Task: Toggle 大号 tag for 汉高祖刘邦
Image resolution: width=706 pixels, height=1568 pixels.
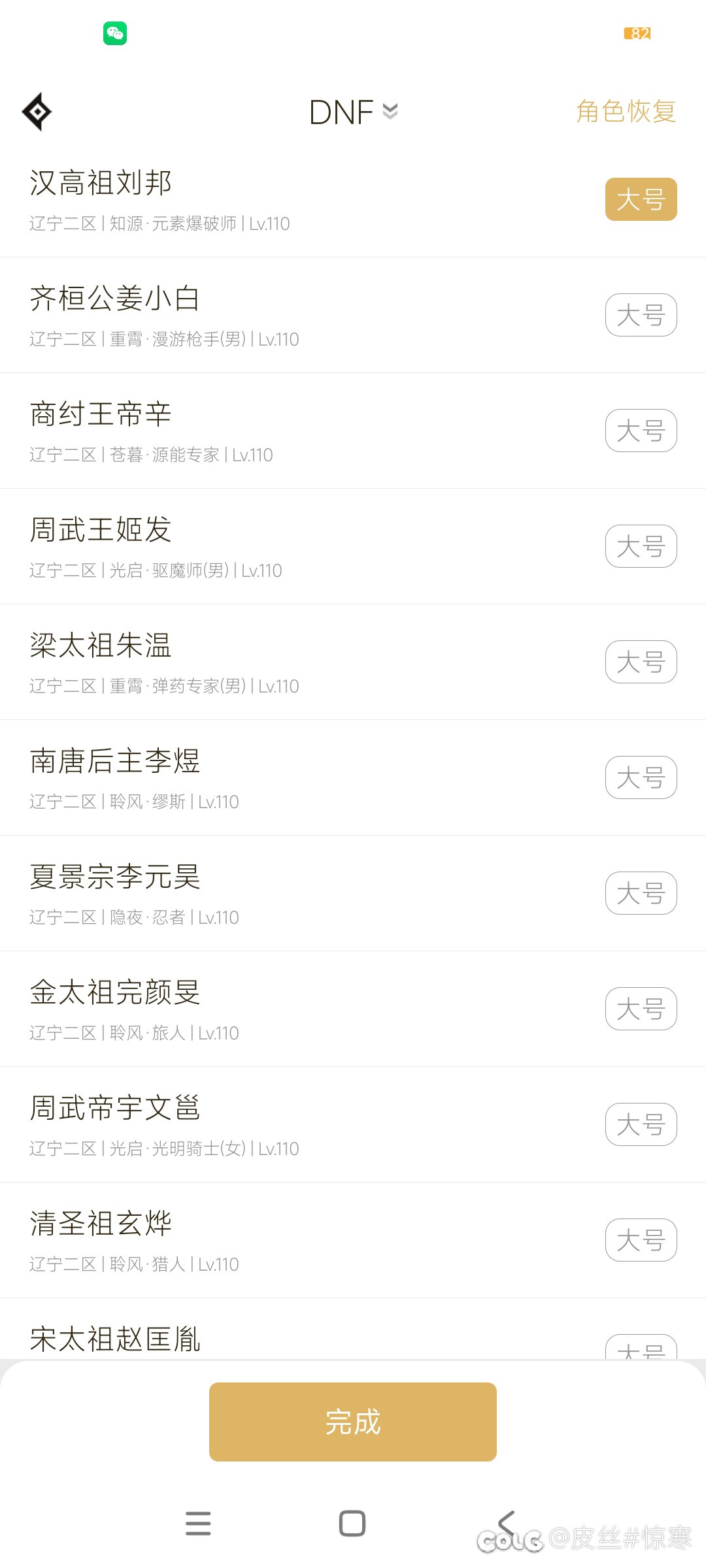Action: pyautogui.click(x=641, y=199)
